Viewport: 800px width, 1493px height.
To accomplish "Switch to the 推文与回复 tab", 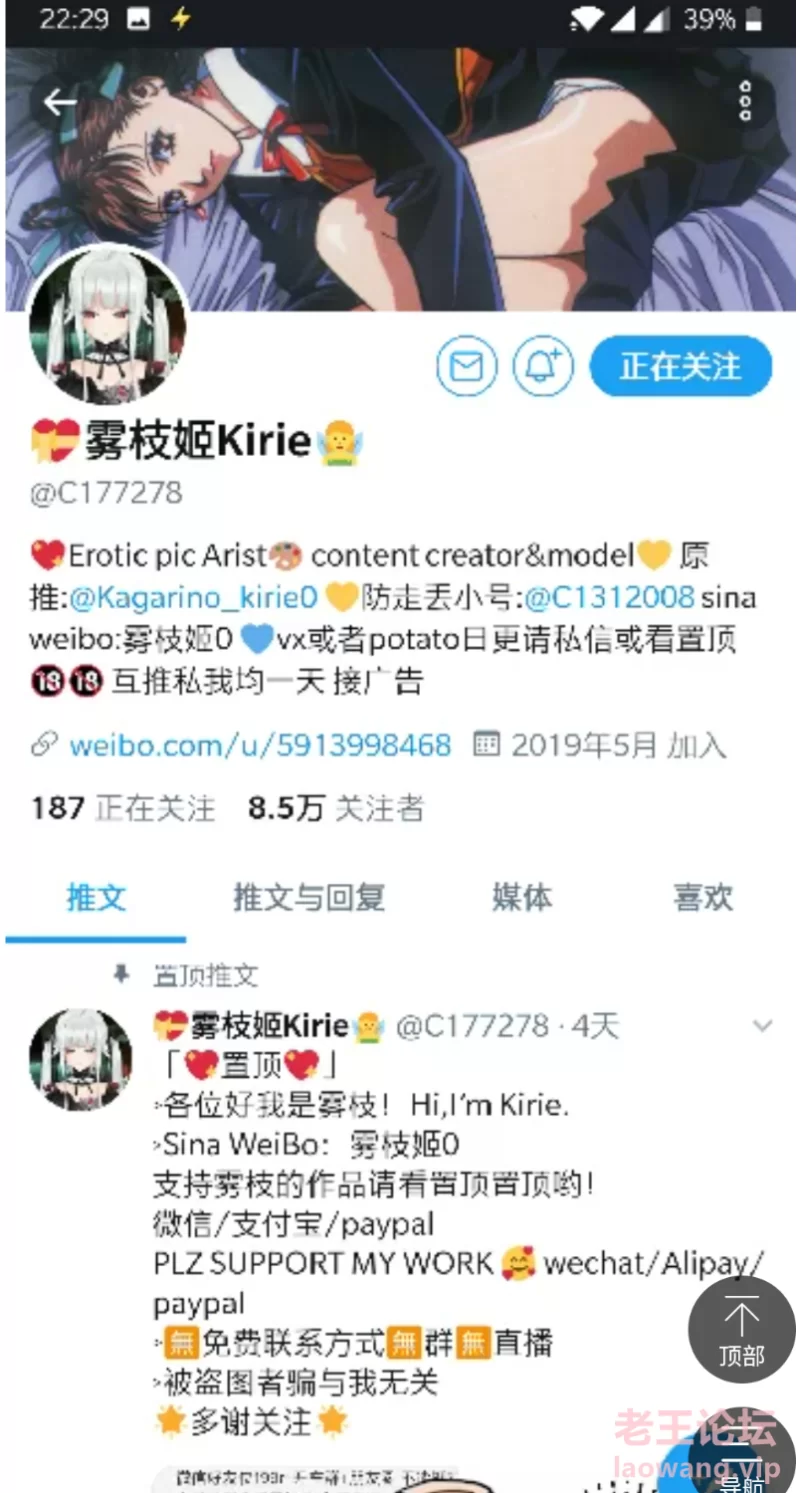I will click(x=308, y=897).
